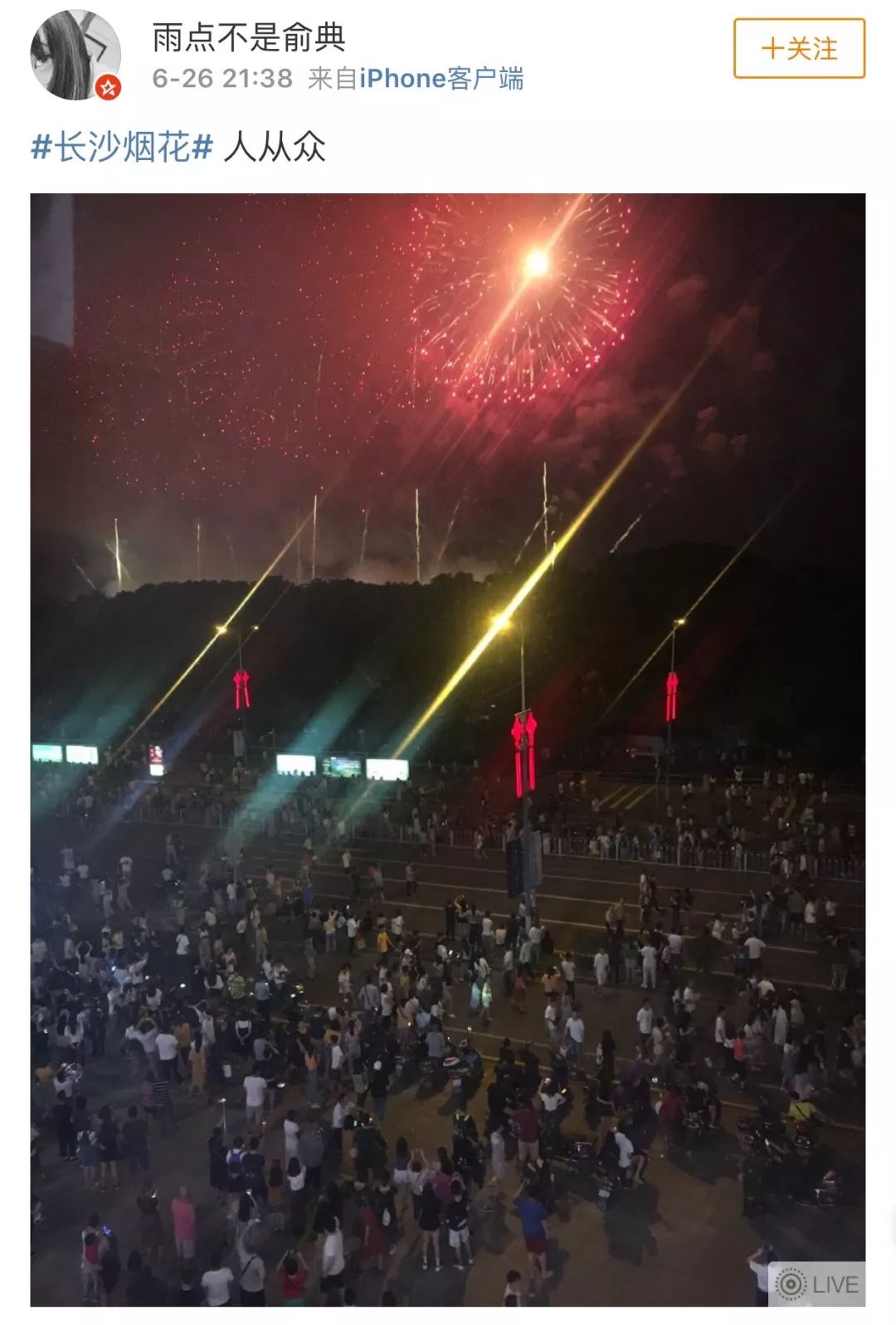View the fireworks crowd photo full screen
The image size is (896, 1325).
(447, 748)
